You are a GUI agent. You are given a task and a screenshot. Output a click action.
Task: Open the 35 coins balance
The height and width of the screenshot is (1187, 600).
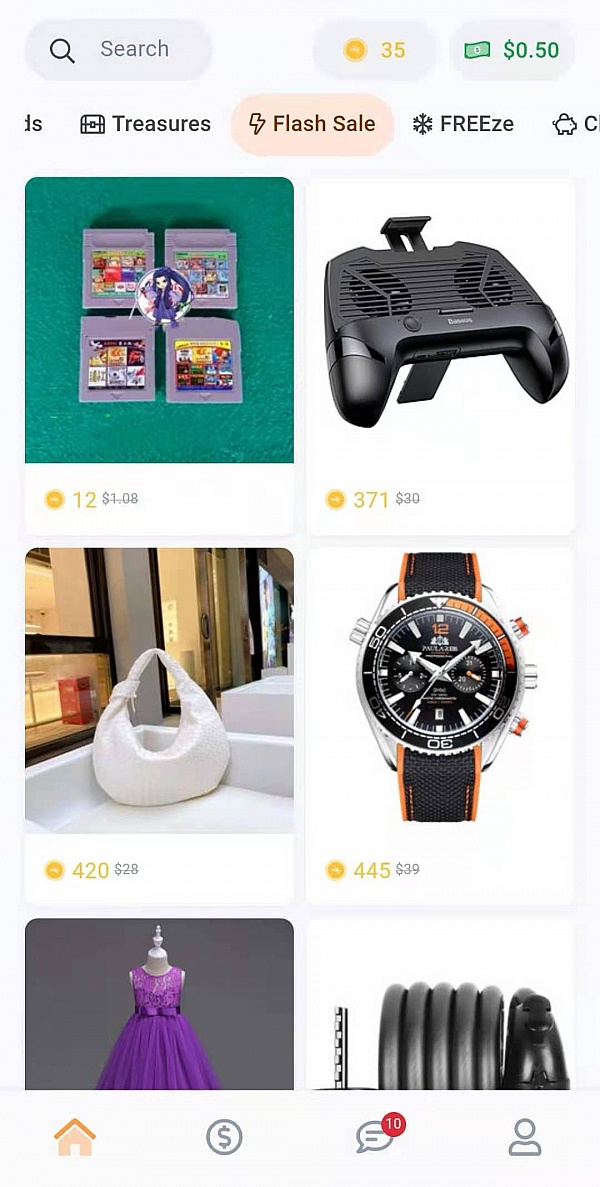pyautogui.click(x=374, y=50)
